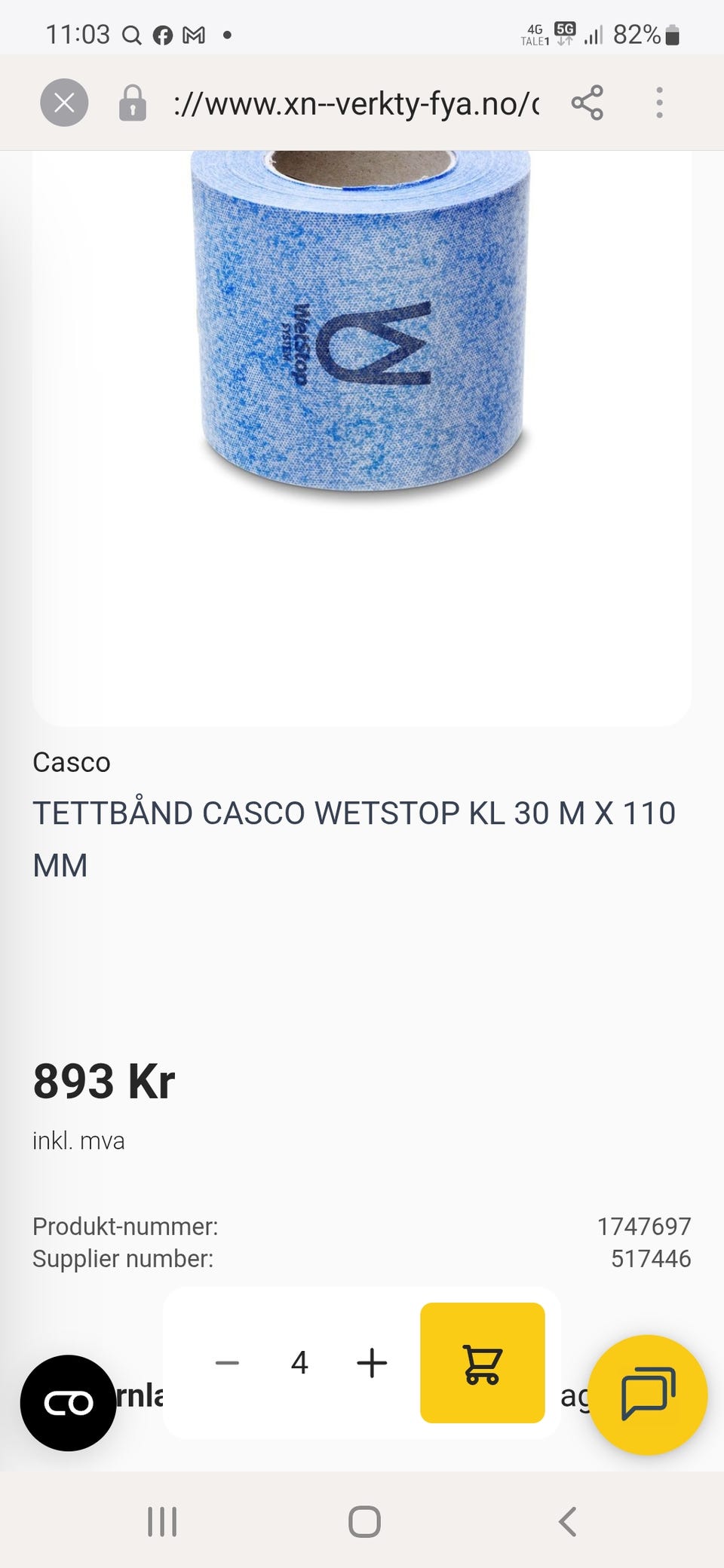Add the Casco tape to cart
The height and width of the screenshot is (1568, 724).
(x=482, y=1363)
